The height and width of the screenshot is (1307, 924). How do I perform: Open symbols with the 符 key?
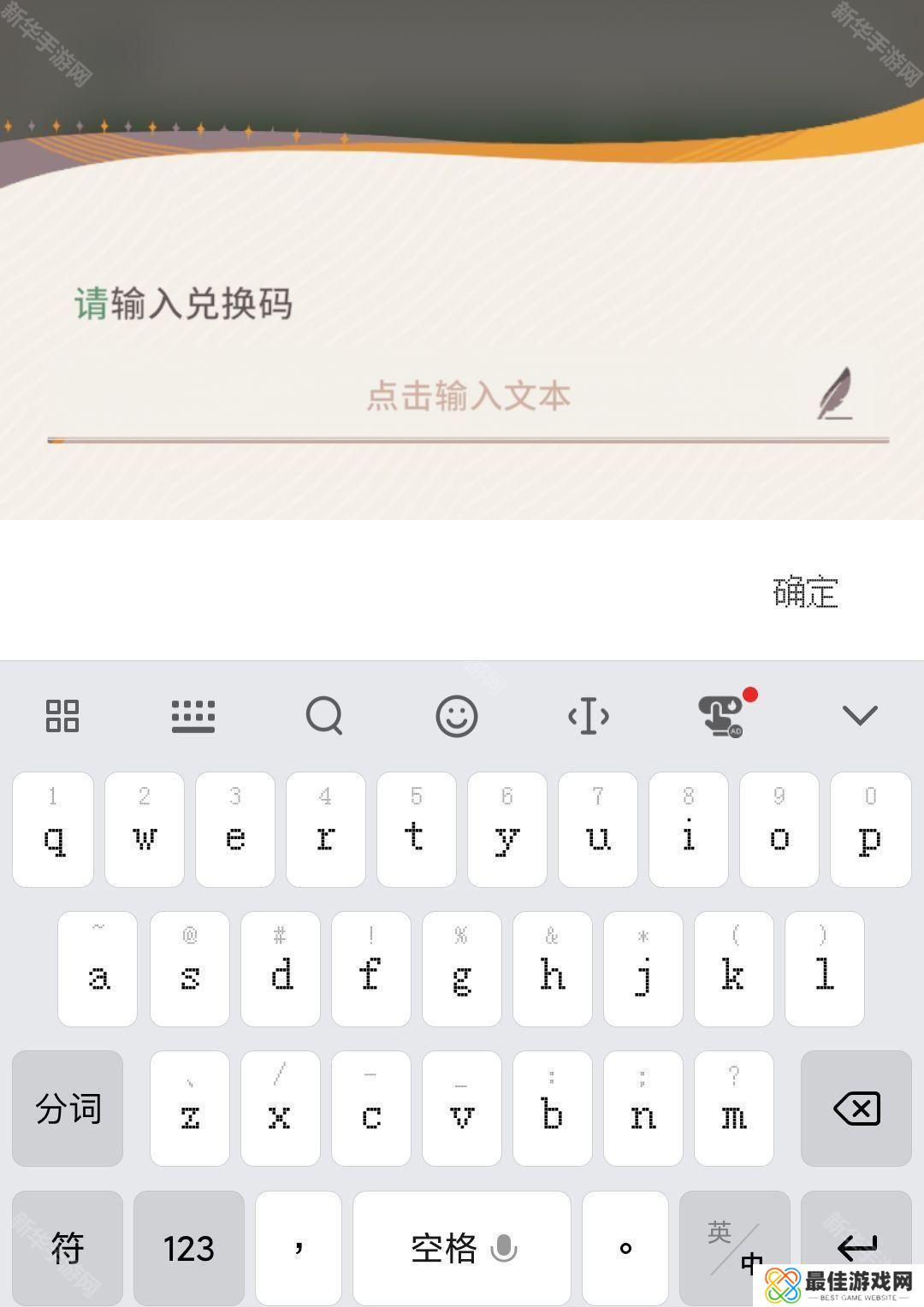[68, 1248]
